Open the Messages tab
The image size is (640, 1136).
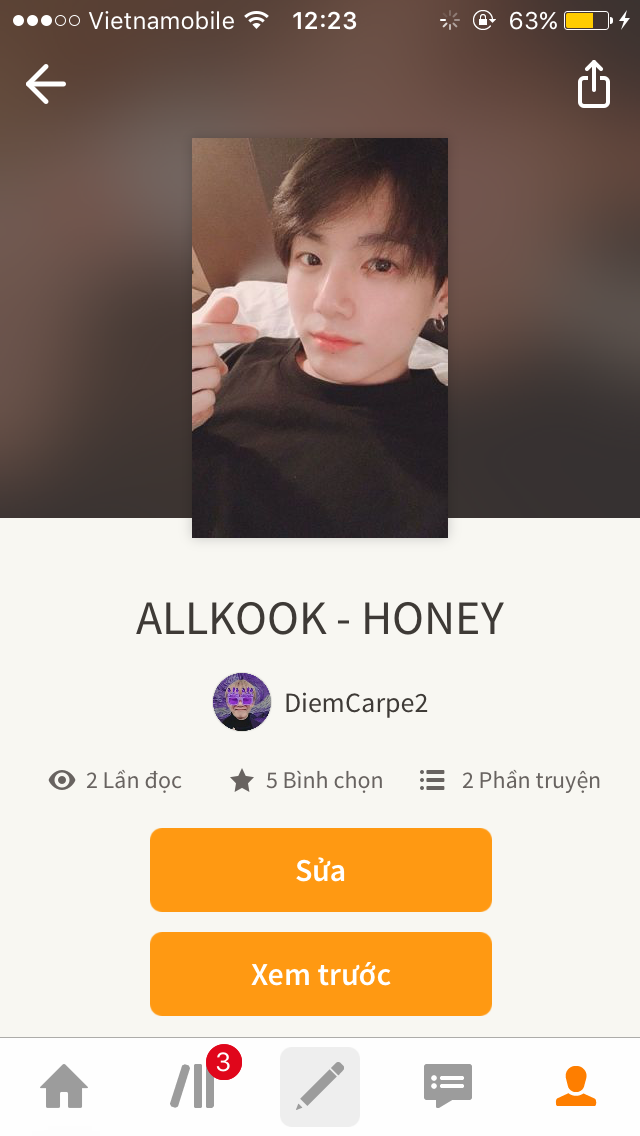click(447, 1086)
